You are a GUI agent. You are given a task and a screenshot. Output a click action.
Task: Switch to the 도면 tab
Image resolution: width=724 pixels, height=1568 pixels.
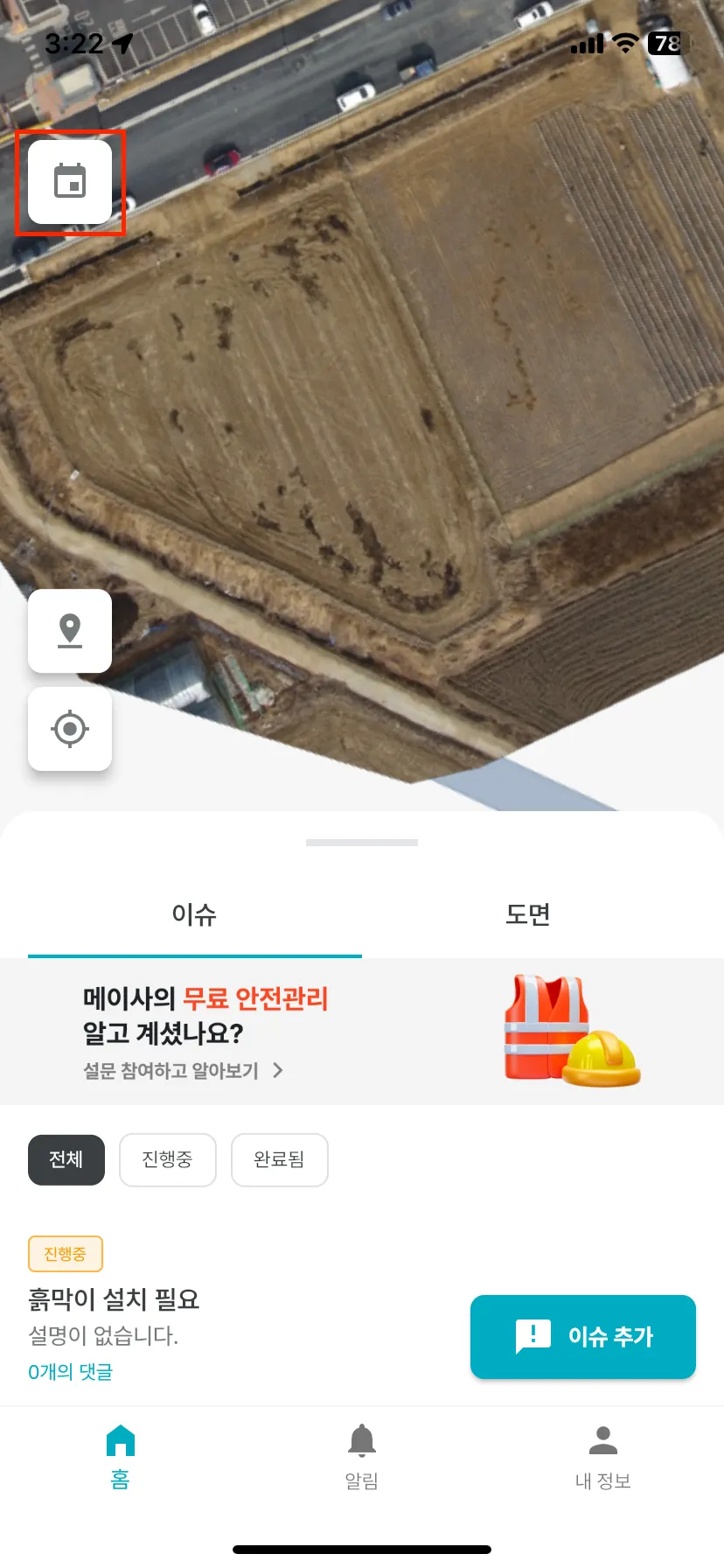click(x=528, y=915)
